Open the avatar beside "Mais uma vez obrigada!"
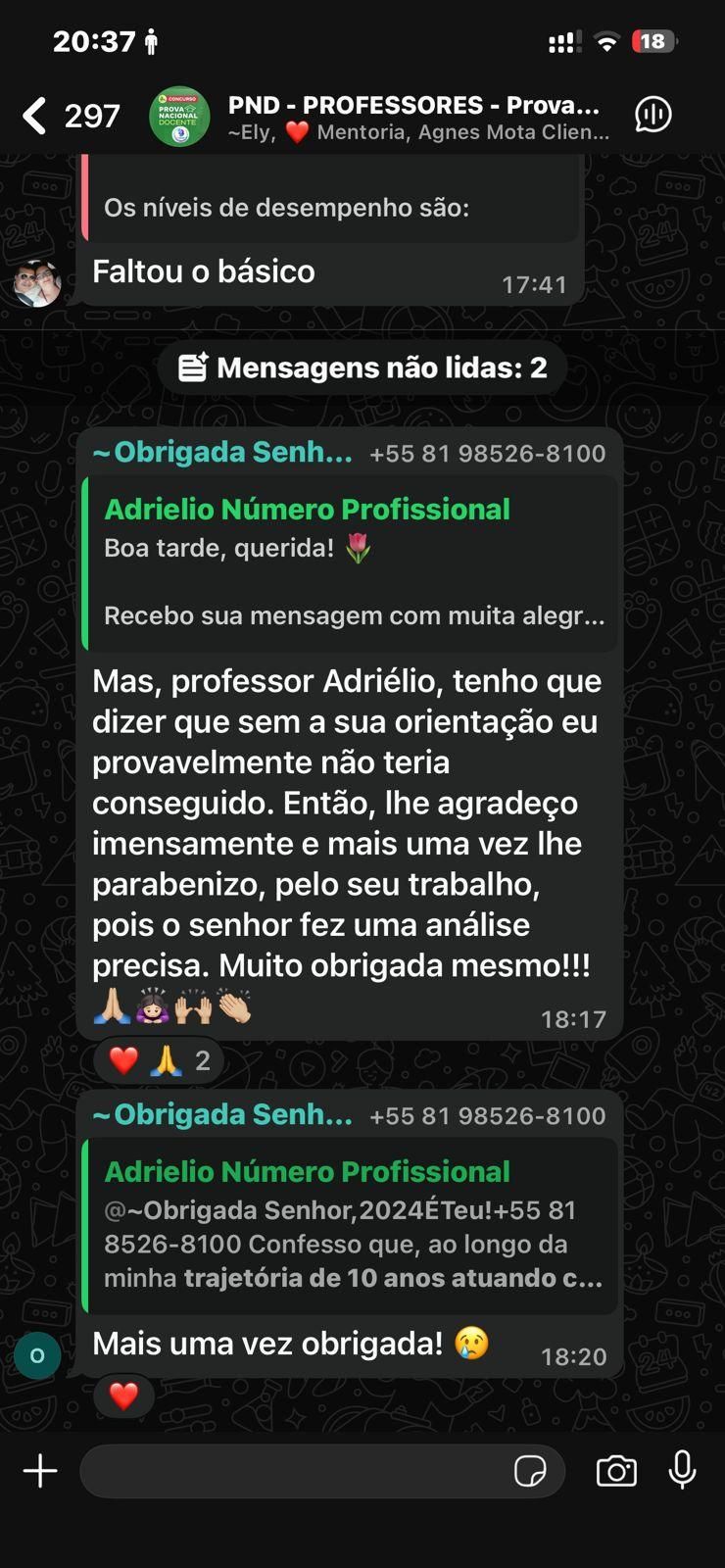Screen dimensions: 725x1568 coord(37,1356)
